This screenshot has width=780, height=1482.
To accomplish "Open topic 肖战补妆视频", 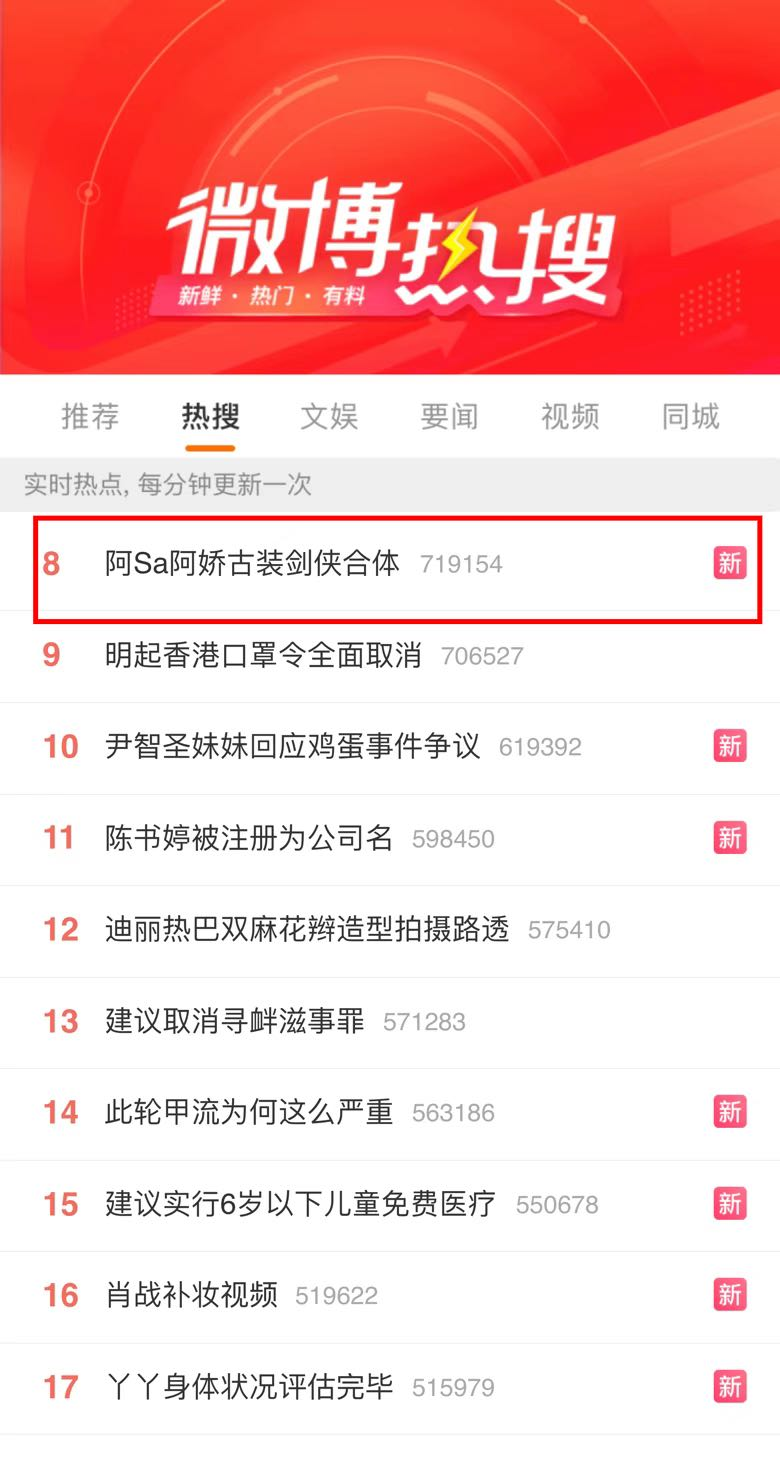I will (191, 1296).
